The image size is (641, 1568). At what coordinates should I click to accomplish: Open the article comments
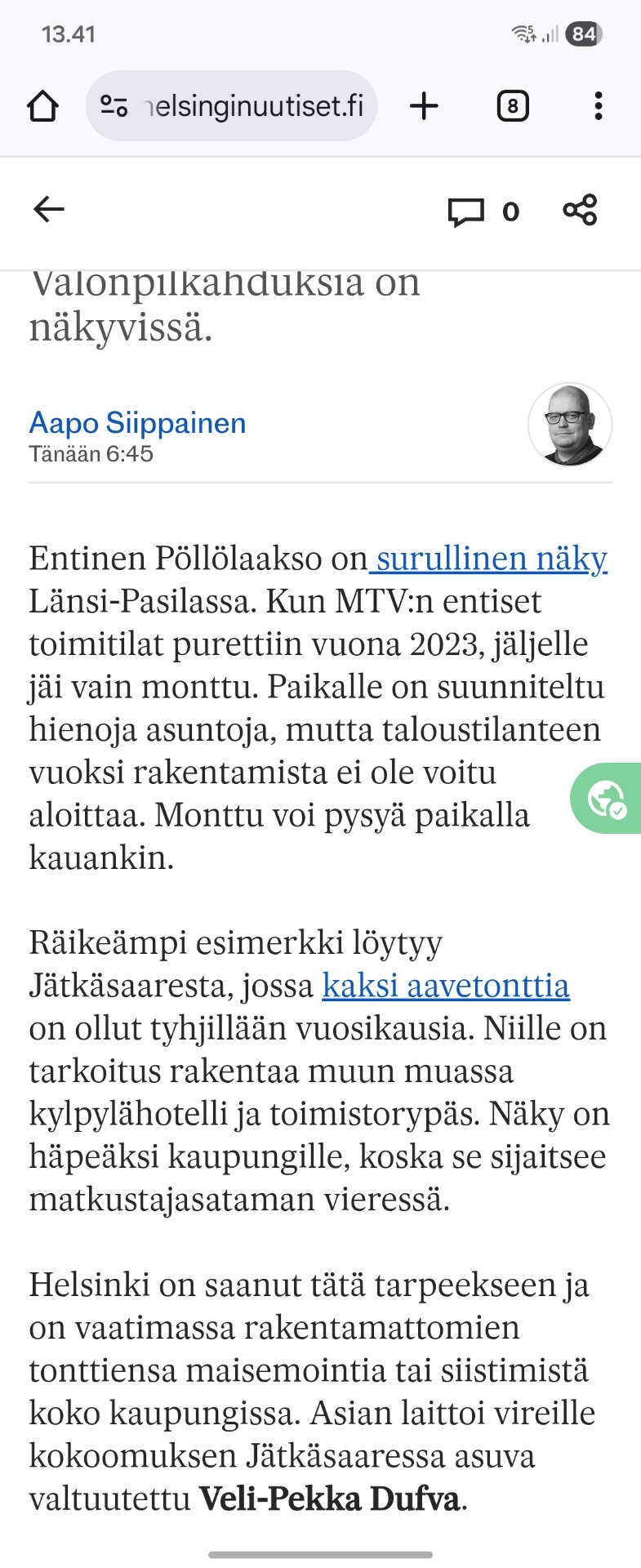(482, 212)
